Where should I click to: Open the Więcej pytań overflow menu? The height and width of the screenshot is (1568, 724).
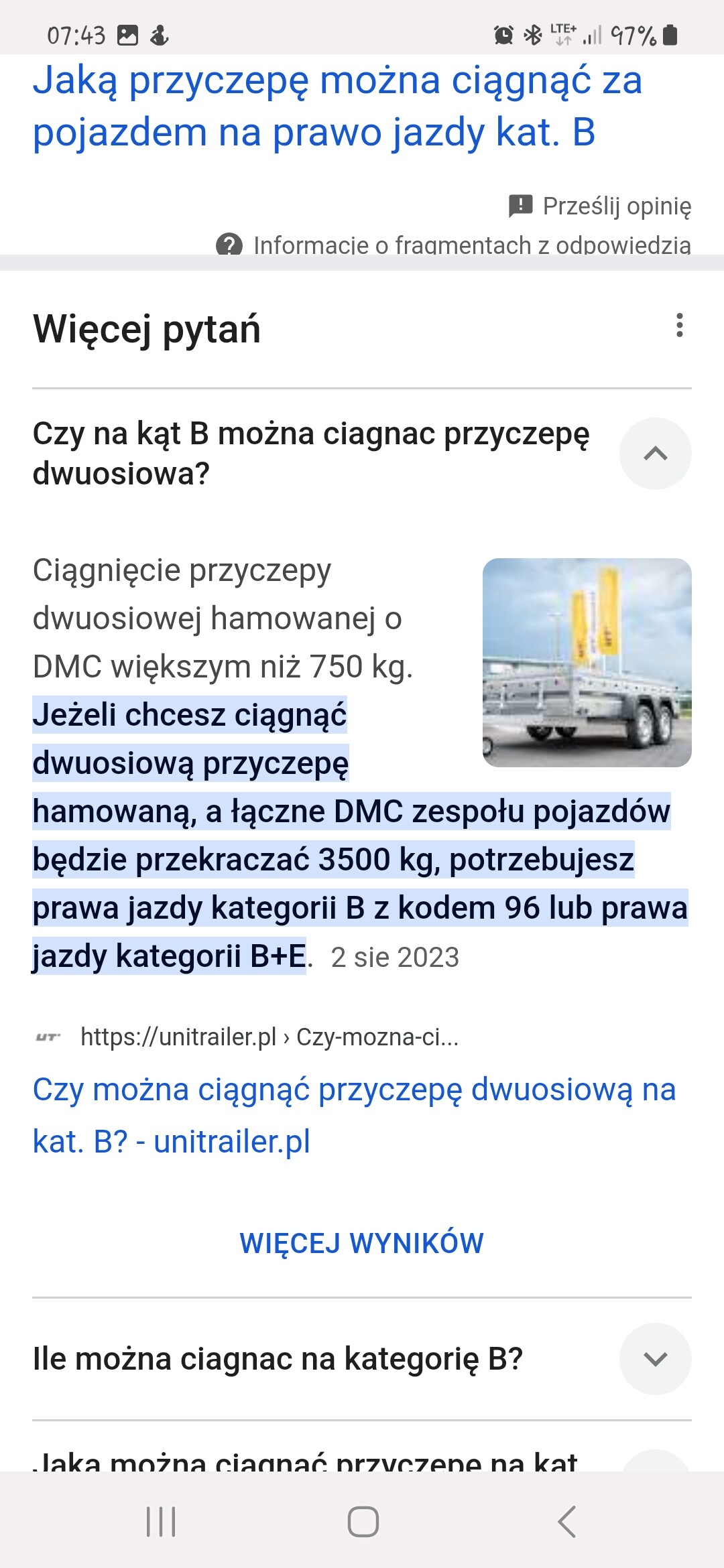[x=679, y=326]
